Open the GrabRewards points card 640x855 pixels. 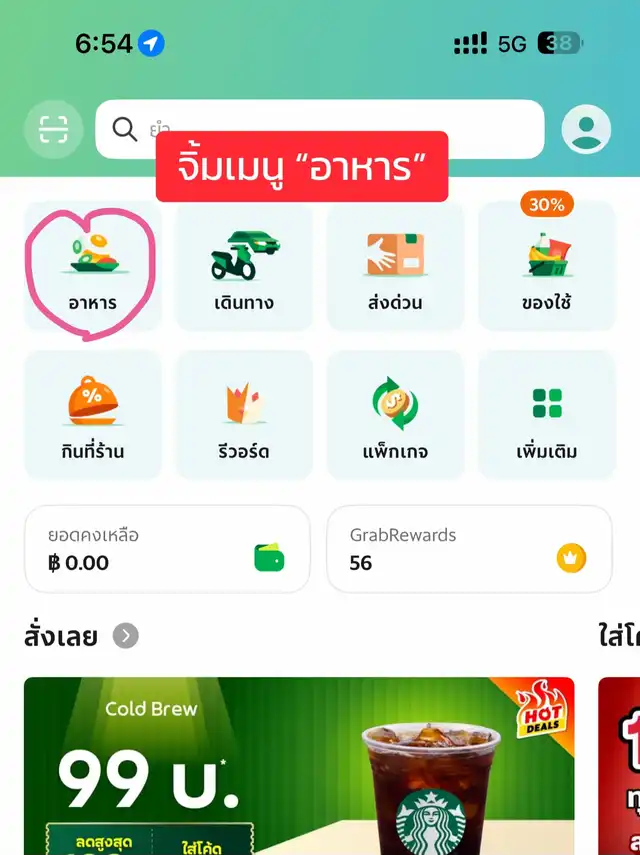[x=469, y=549]
